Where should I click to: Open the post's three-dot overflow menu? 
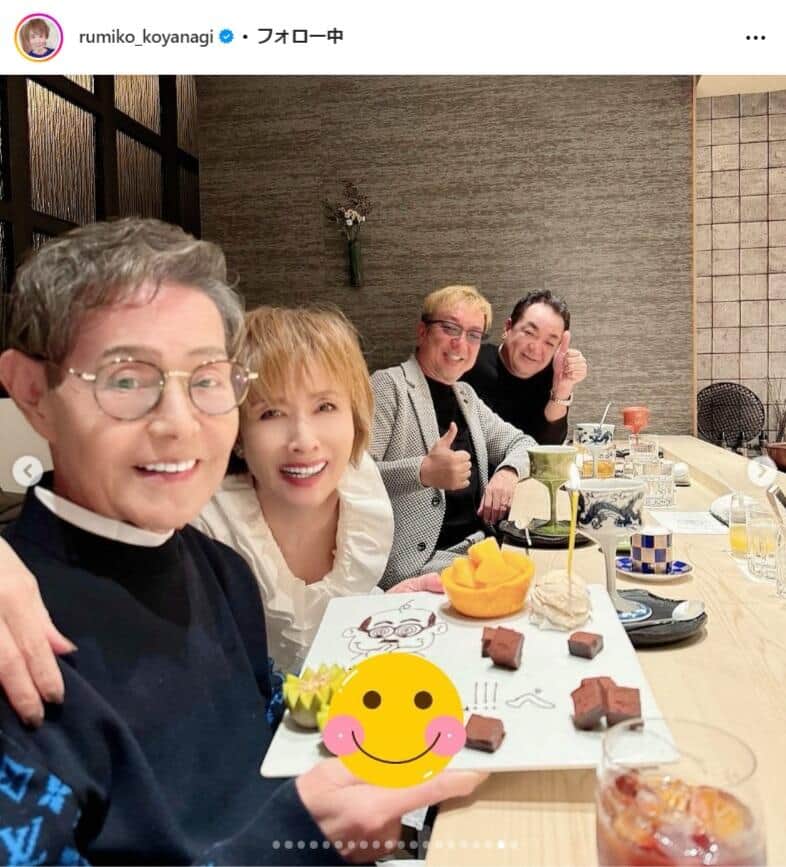point(755,37)
